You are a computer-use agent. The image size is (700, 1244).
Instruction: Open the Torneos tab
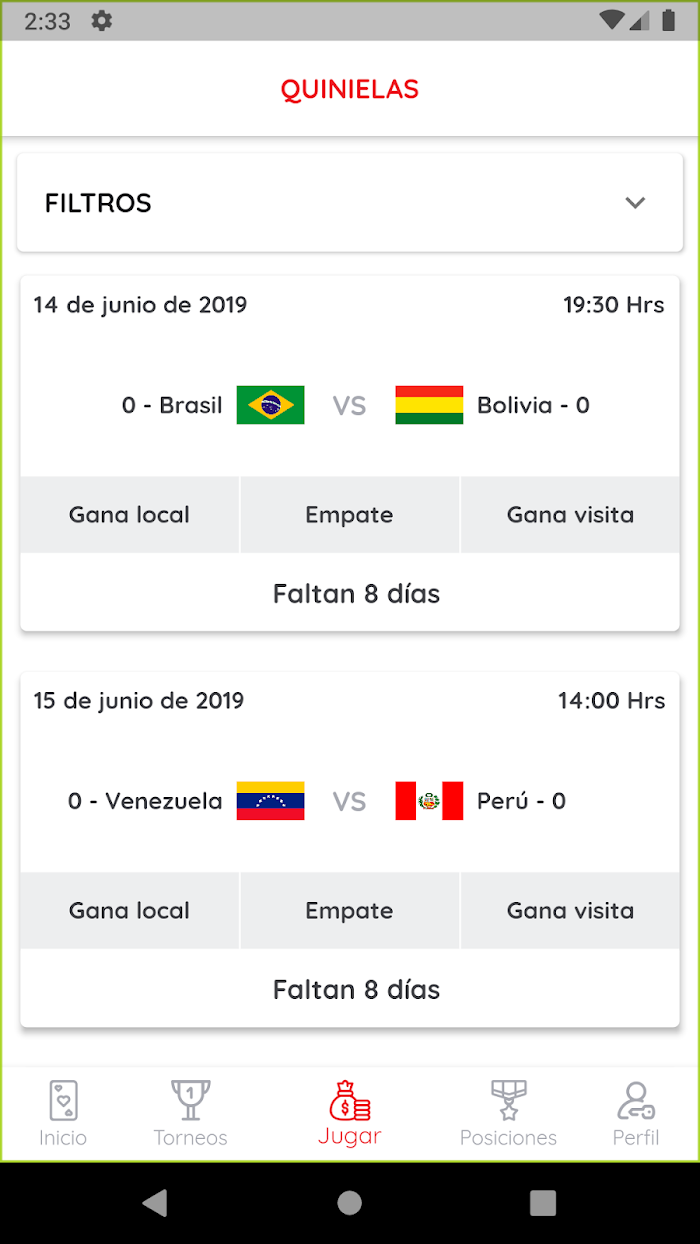(x=190, y=1114)
